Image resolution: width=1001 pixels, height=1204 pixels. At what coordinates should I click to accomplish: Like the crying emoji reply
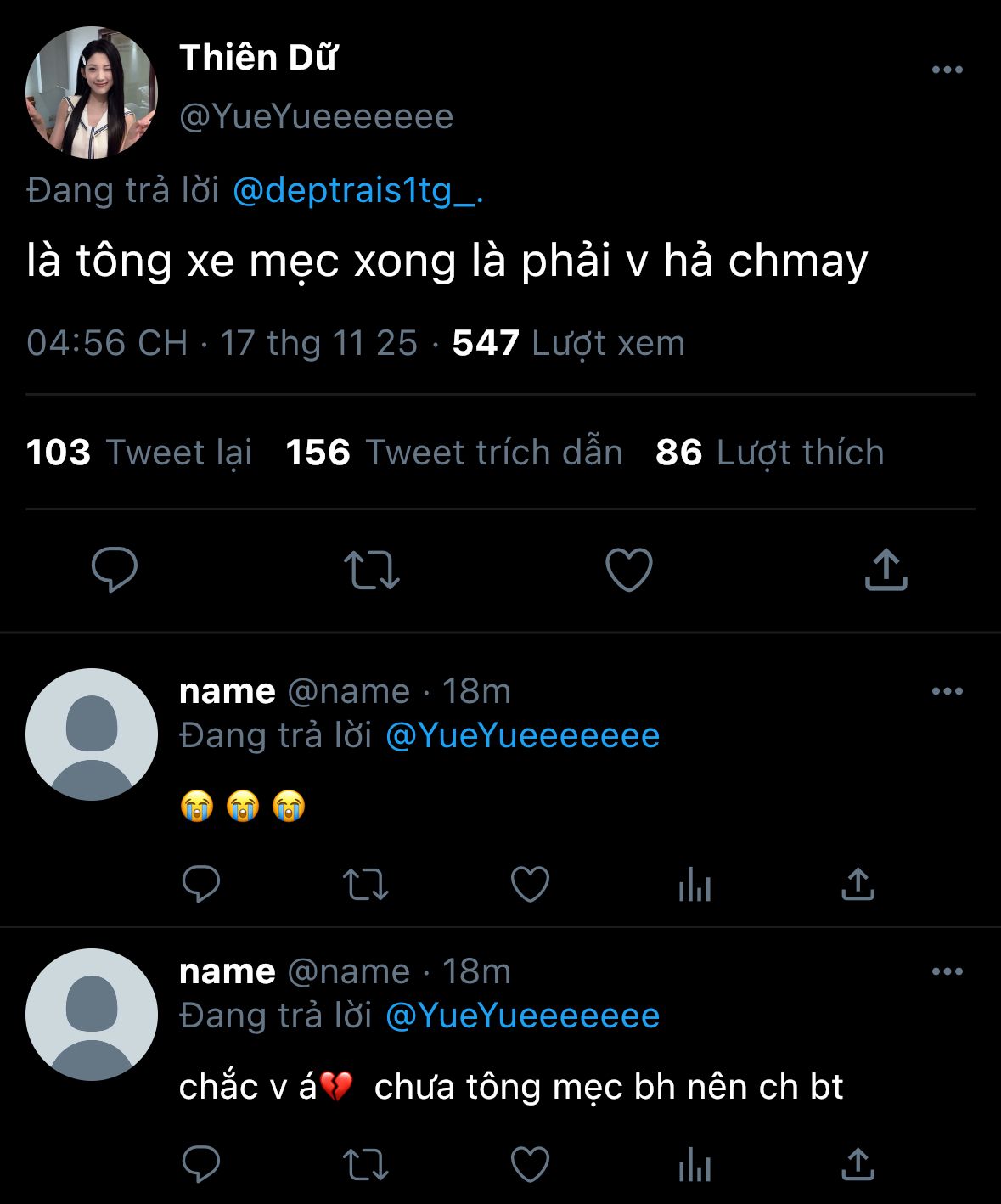(530, 885)
